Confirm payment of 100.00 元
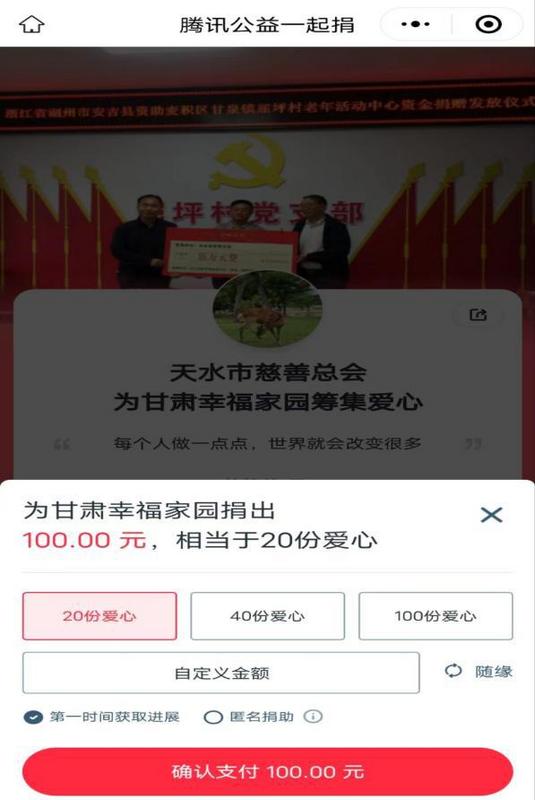The height and width of the screenshot is (800, 535). (x=267, y=771)
